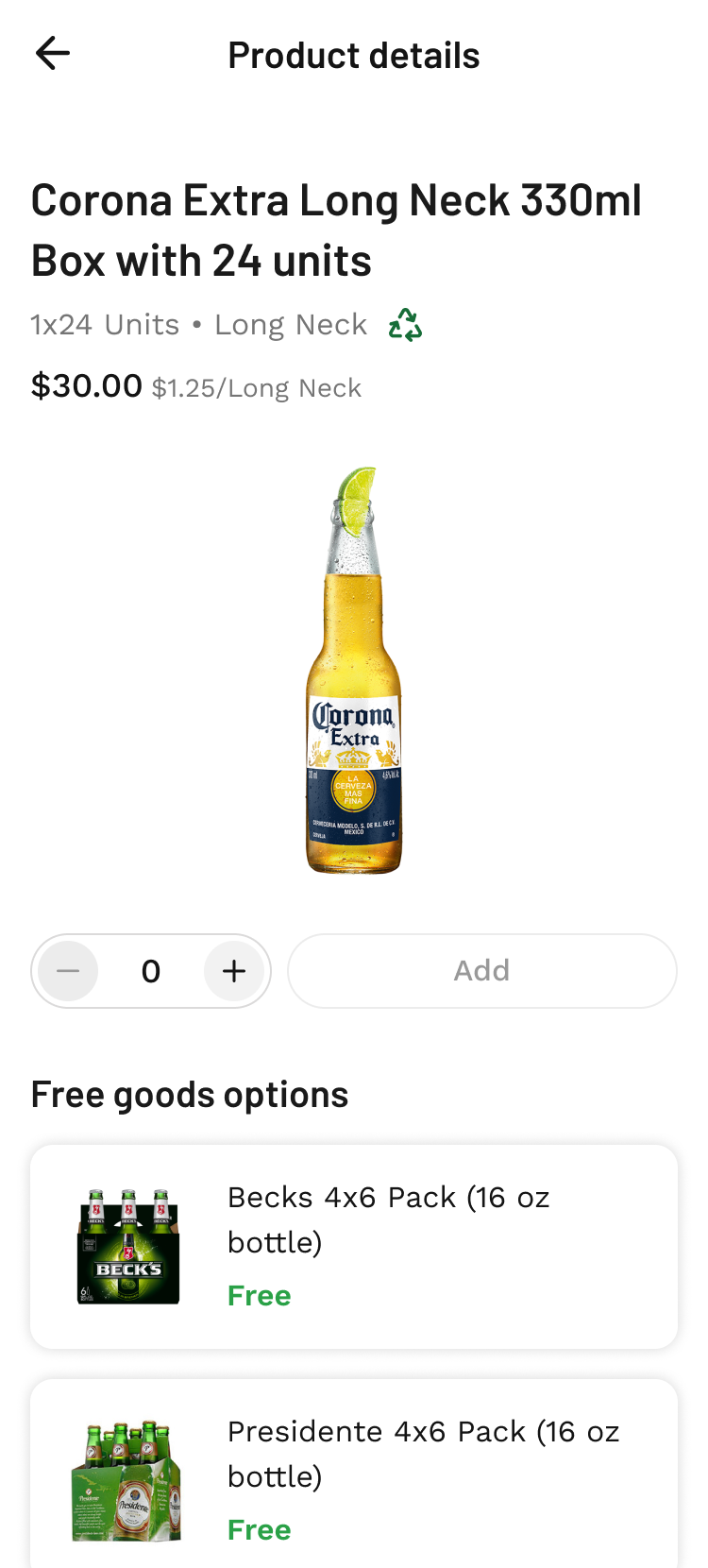
Task: Tap the back arrow icon
Action: (52, 54)
